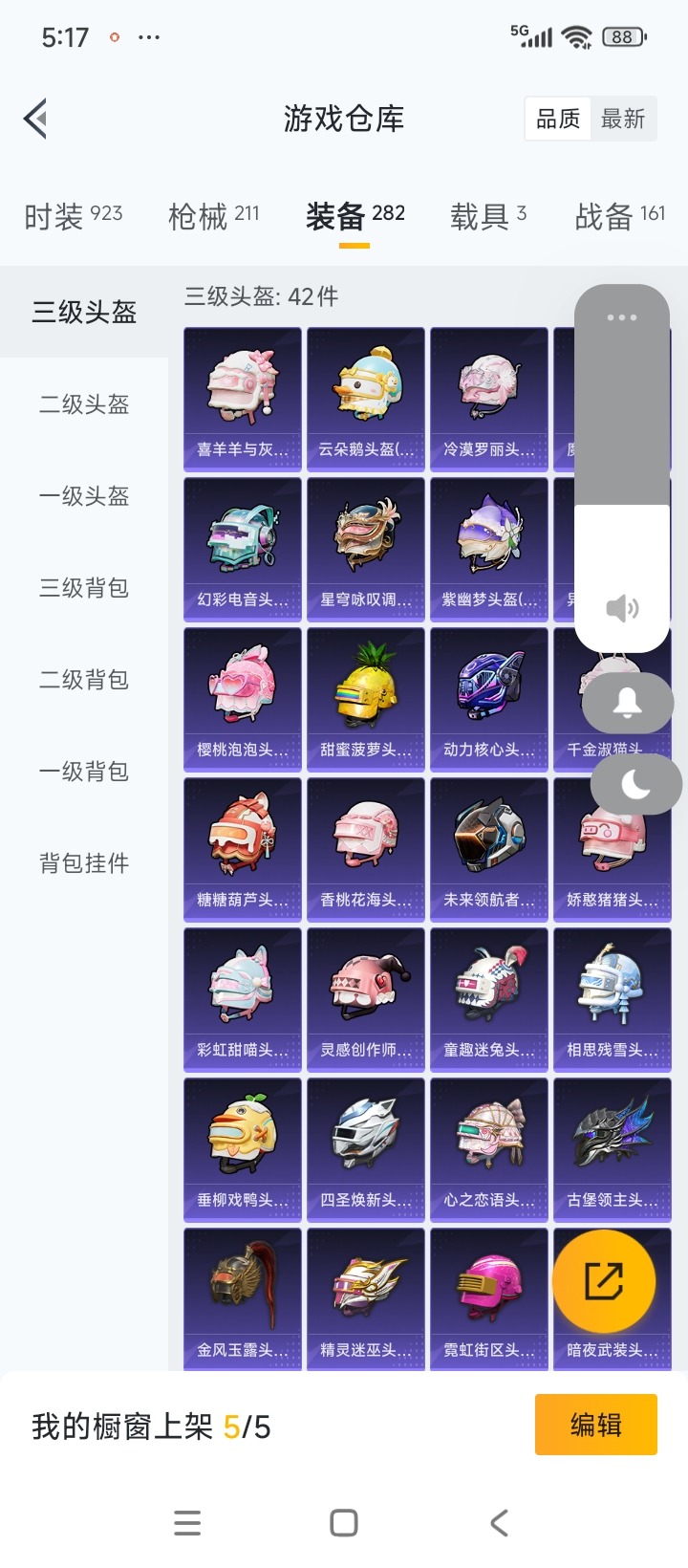This screenshot has height=1568, width=688.
Task: Select the 一级头盔 category
Action: click(84, 496)
